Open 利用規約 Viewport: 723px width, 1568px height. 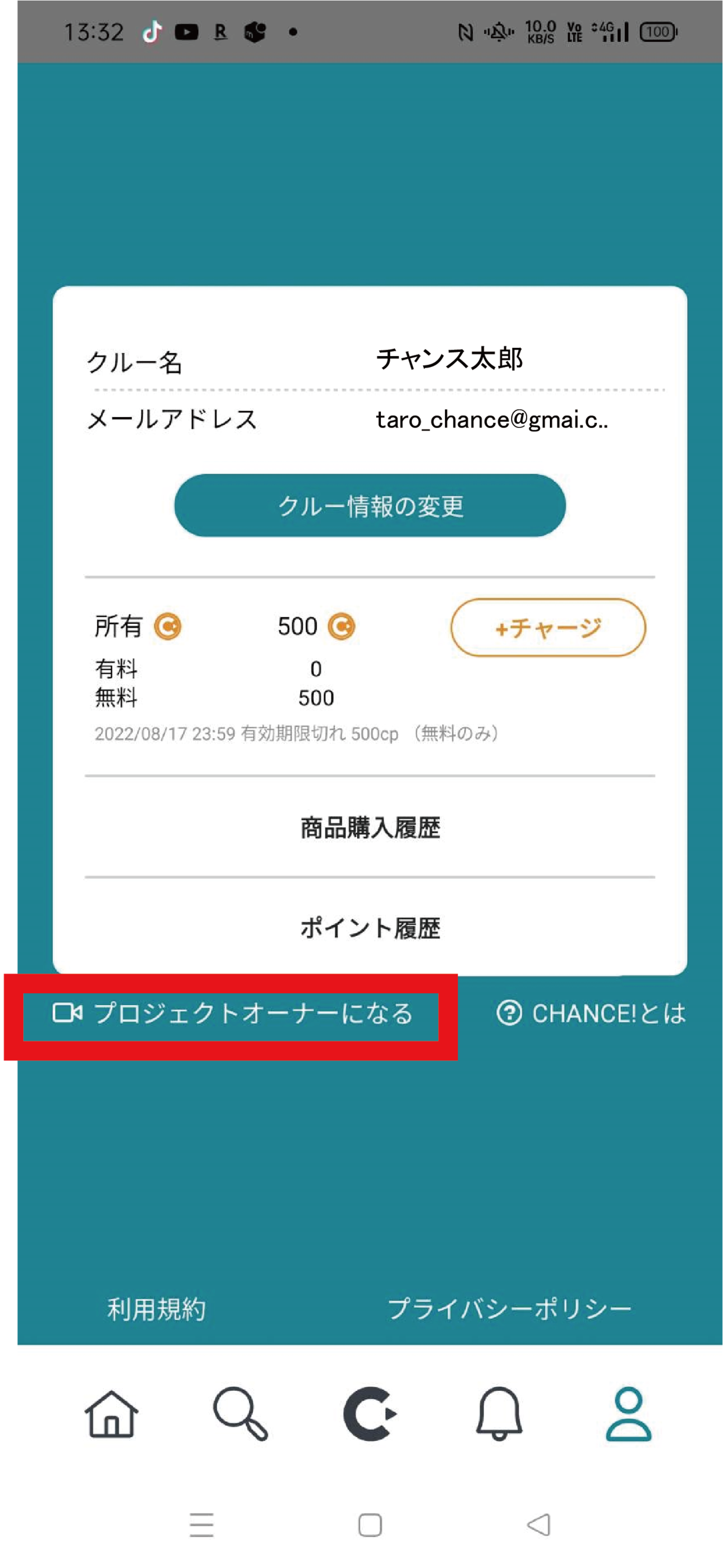(x=156, y=1308)
